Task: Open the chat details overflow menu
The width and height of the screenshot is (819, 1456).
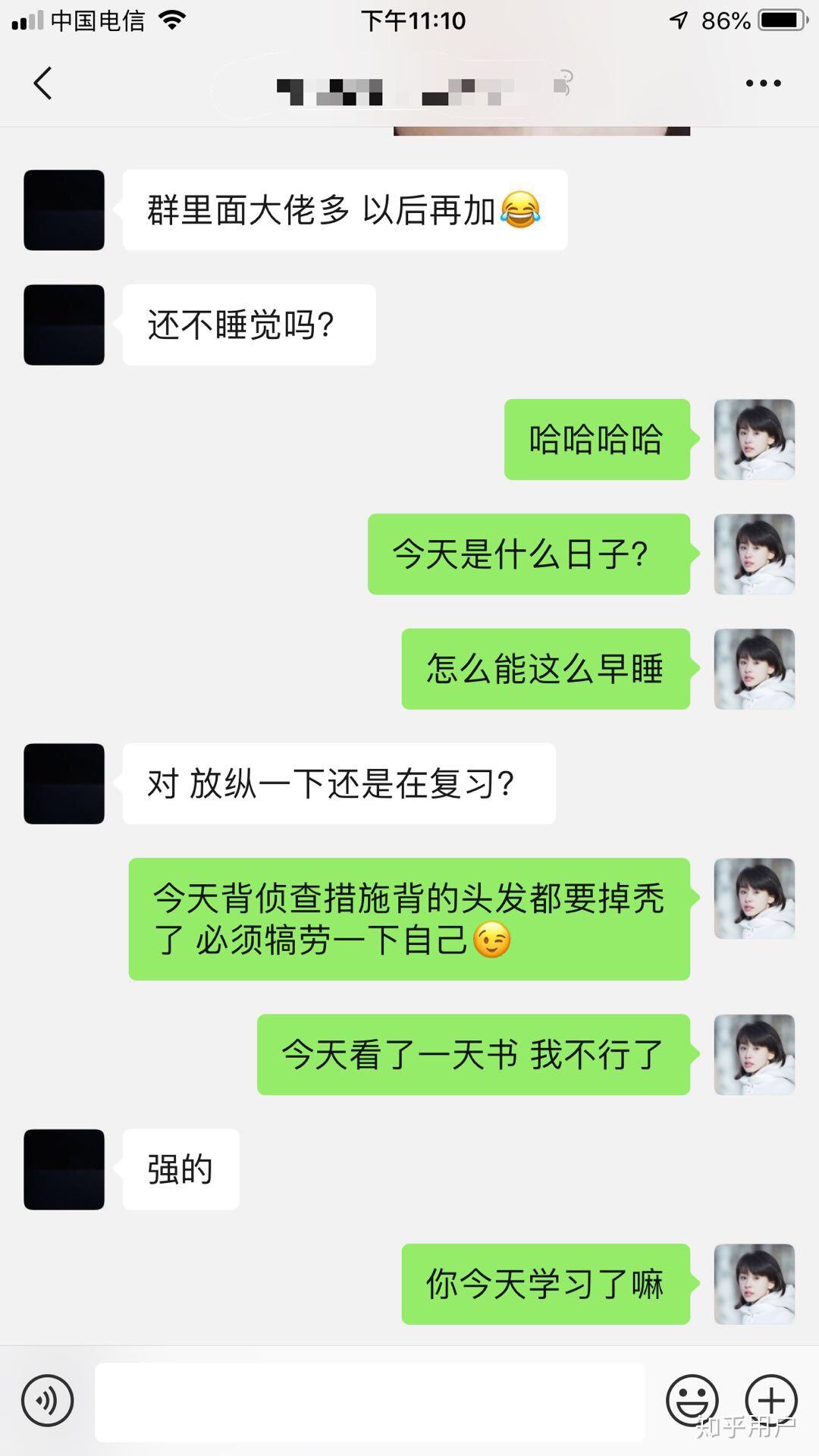Action: click(763, 83)
